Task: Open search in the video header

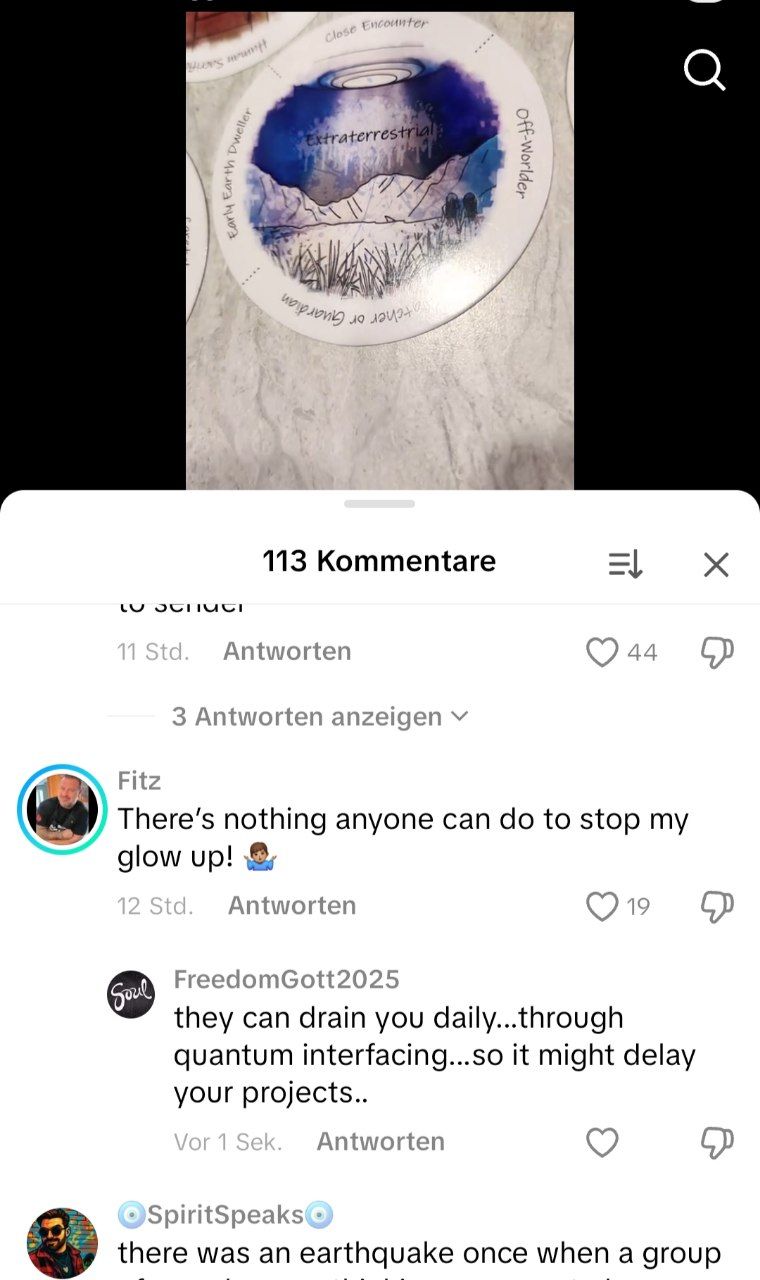Action: [704, 70]
